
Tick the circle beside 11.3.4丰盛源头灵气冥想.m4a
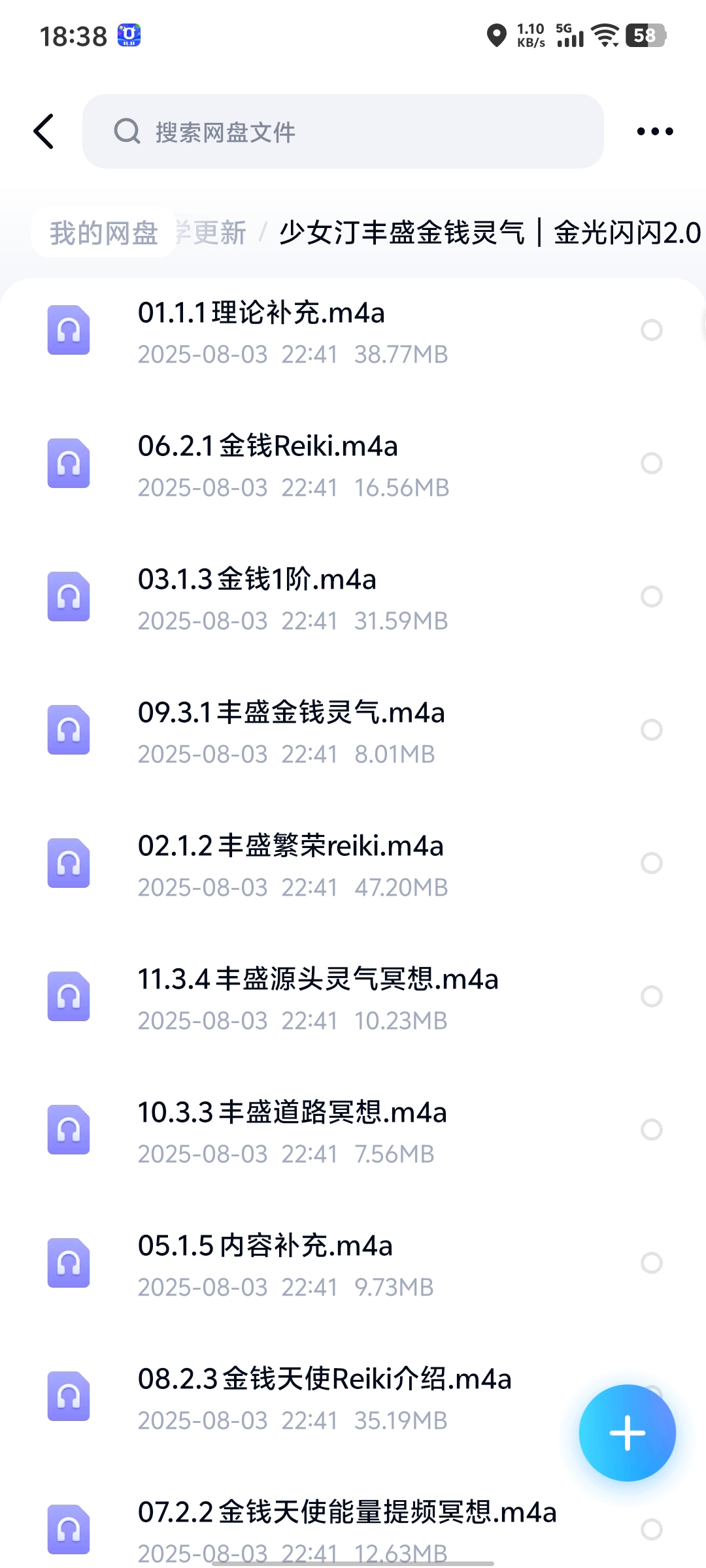[651, 996]
